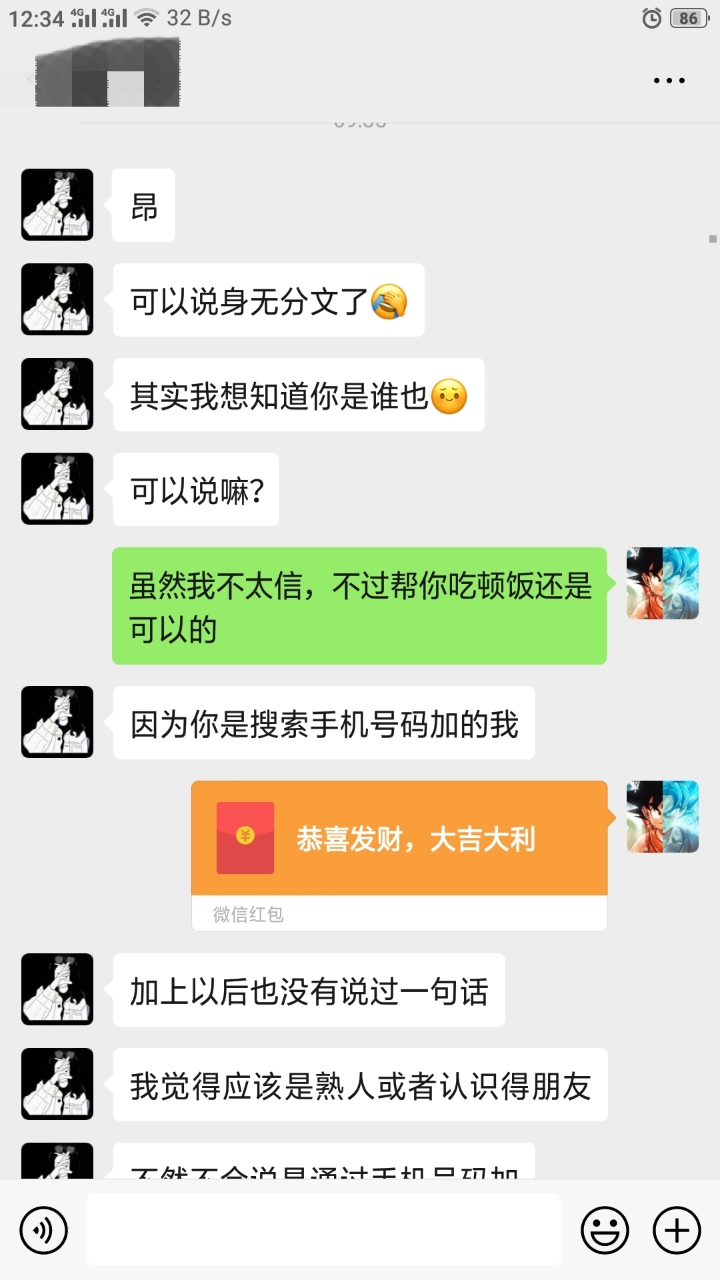The height and width of the screenshot is (1280, 720).
Task: Switch to voice message input
Action: point(43,1229)
